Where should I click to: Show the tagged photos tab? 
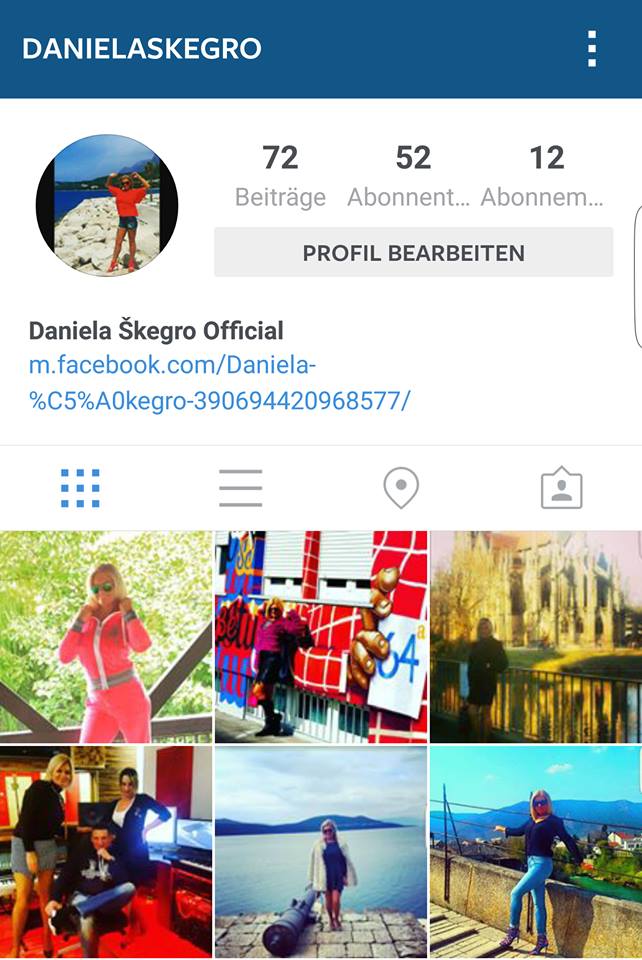coord(561,489)
